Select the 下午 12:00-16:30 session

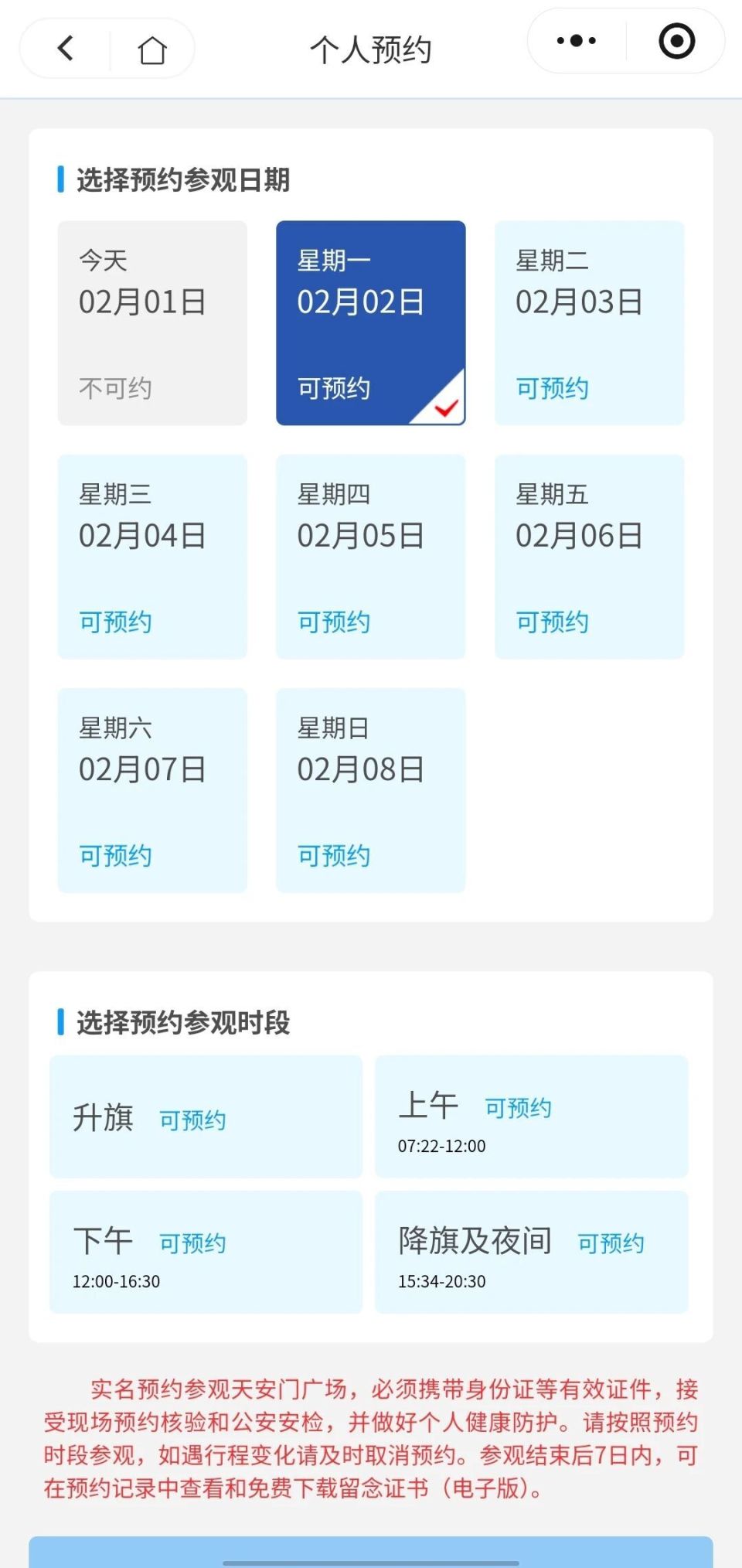pos(205,1253)
